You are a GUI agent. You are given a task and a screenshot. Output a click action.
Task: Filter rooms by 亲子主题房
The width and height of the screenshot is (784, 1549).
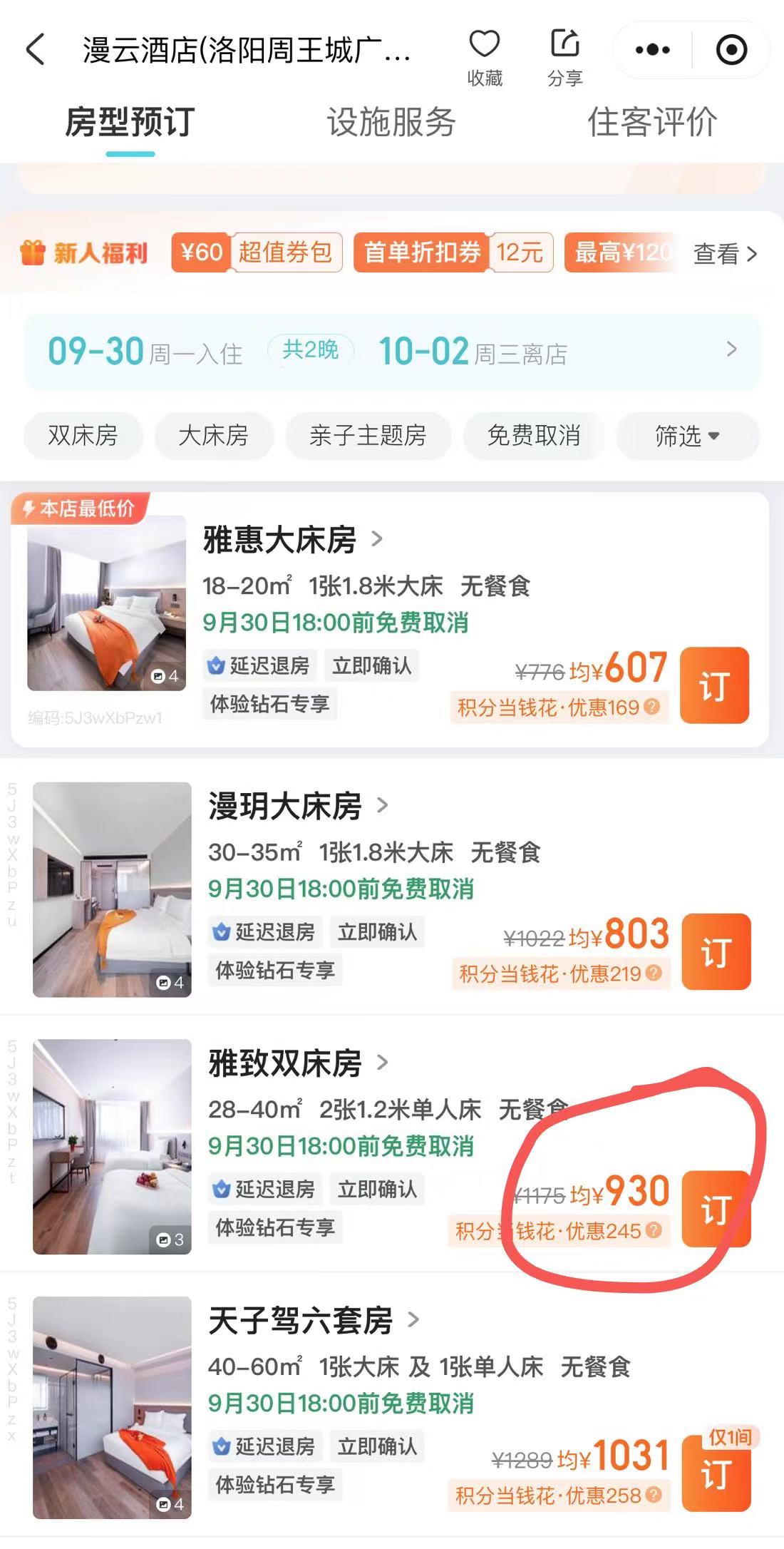[x=368, y=435]
